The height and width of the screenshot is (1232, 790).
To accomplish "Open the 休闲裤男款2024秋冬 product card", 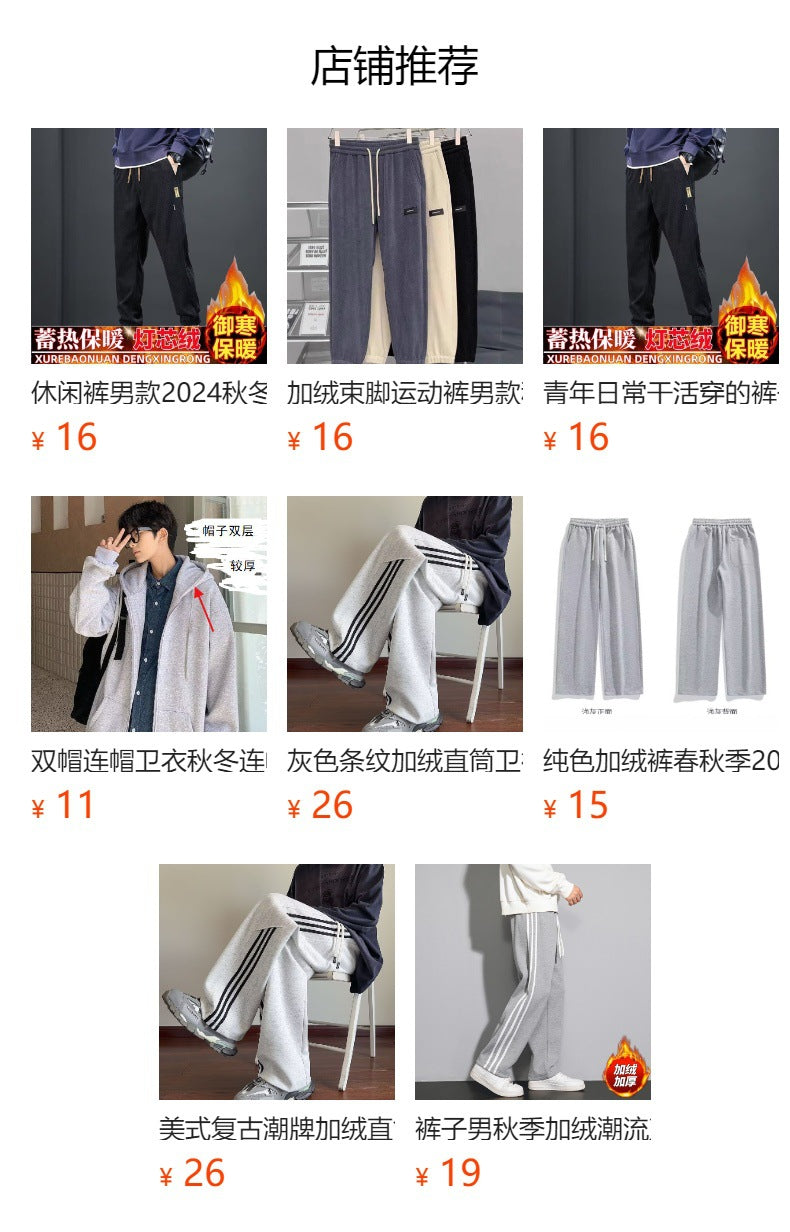I will [148, 246].
